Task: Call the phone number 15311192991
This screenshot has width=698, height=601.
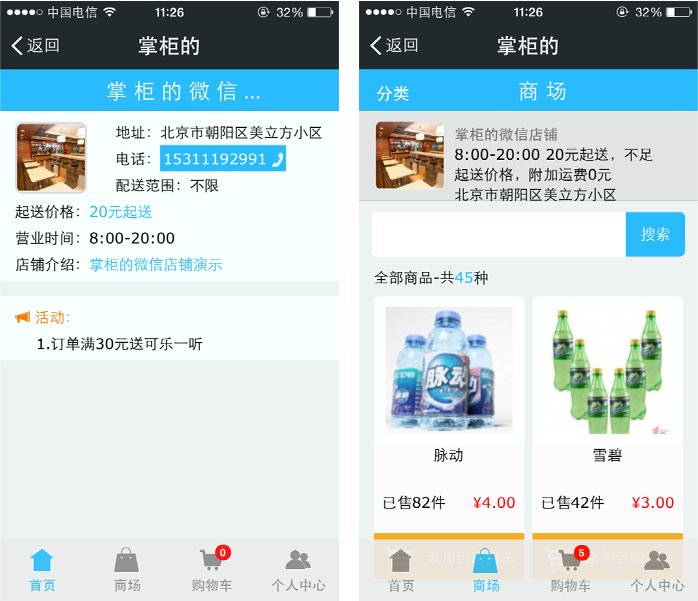Action: click(222, 159)
